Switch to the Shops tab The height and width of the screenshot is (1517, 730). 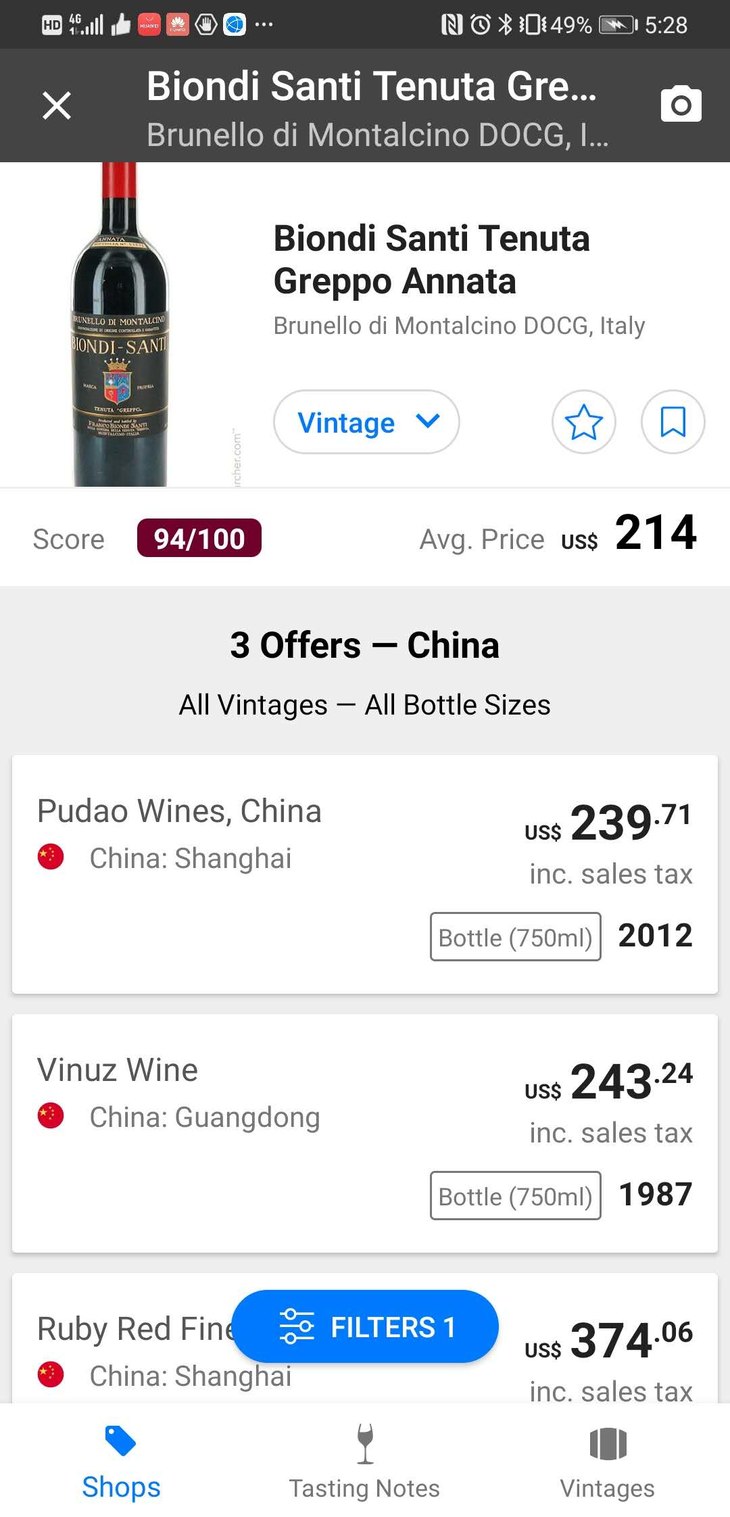tap(121, 1462)
